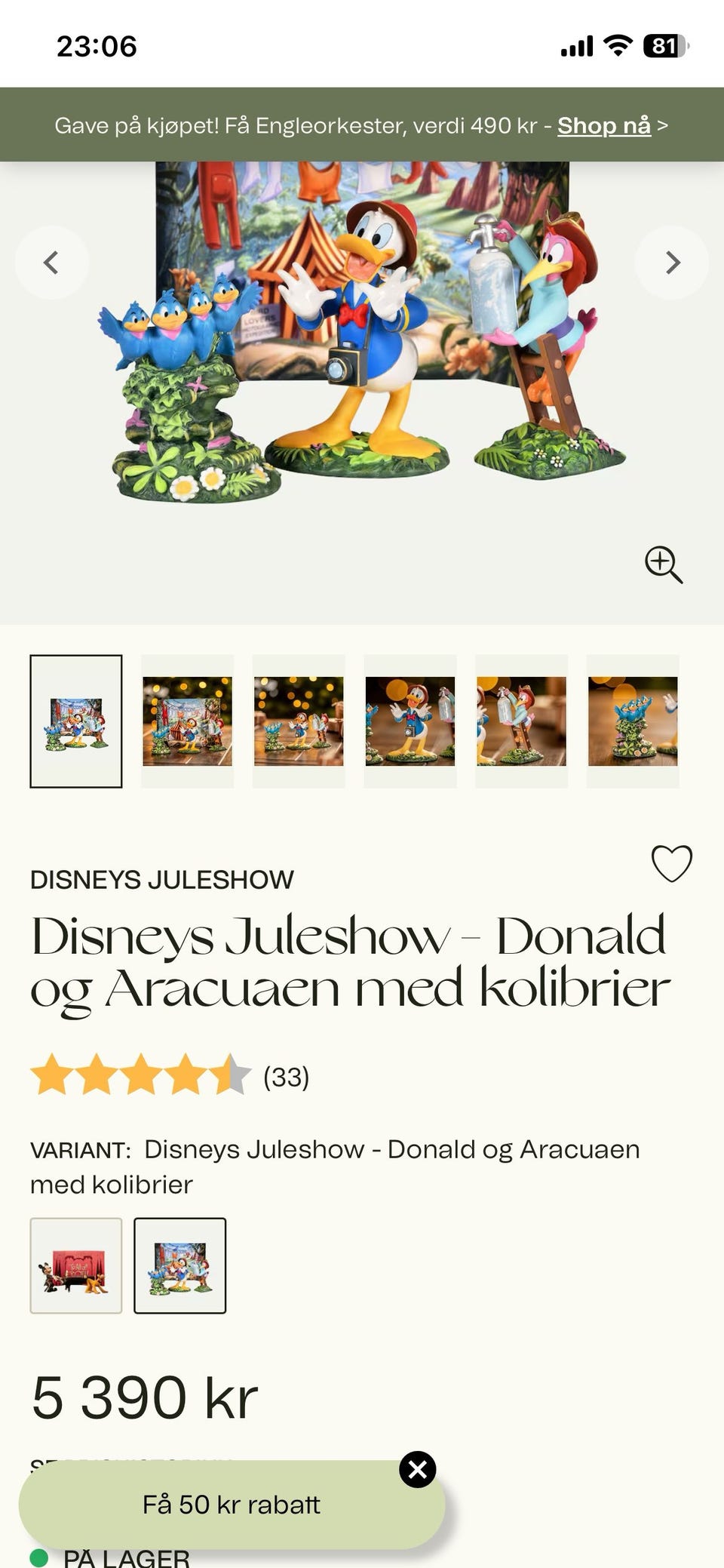Image resolution: width=724 pixels, height=1568 pixels.
Task: Tap the cellular signal bars icon
Action: pyautogui.click(x=576, y=45)
